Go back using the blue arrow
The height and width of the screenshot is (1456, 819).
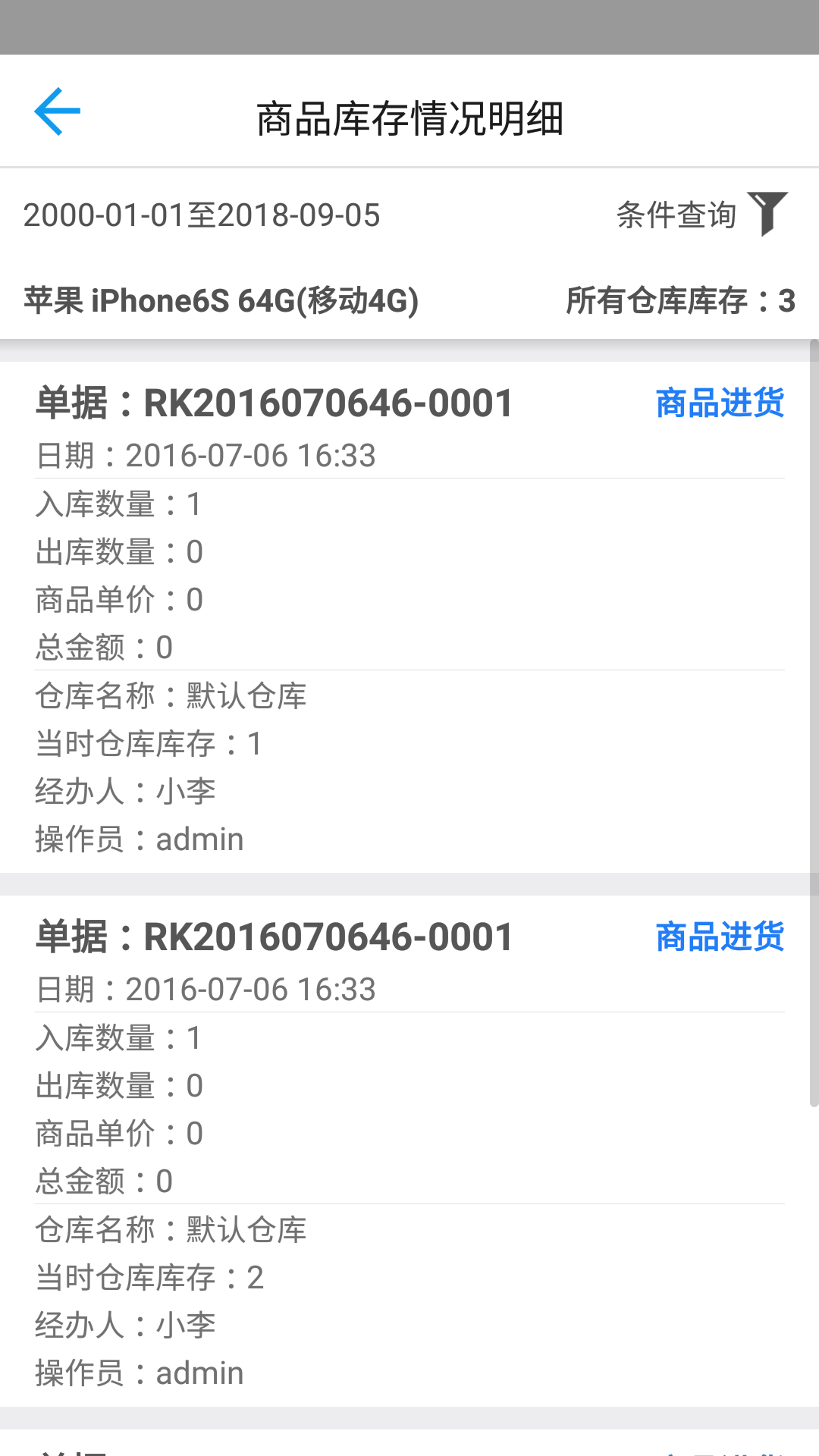coord(57,111)
